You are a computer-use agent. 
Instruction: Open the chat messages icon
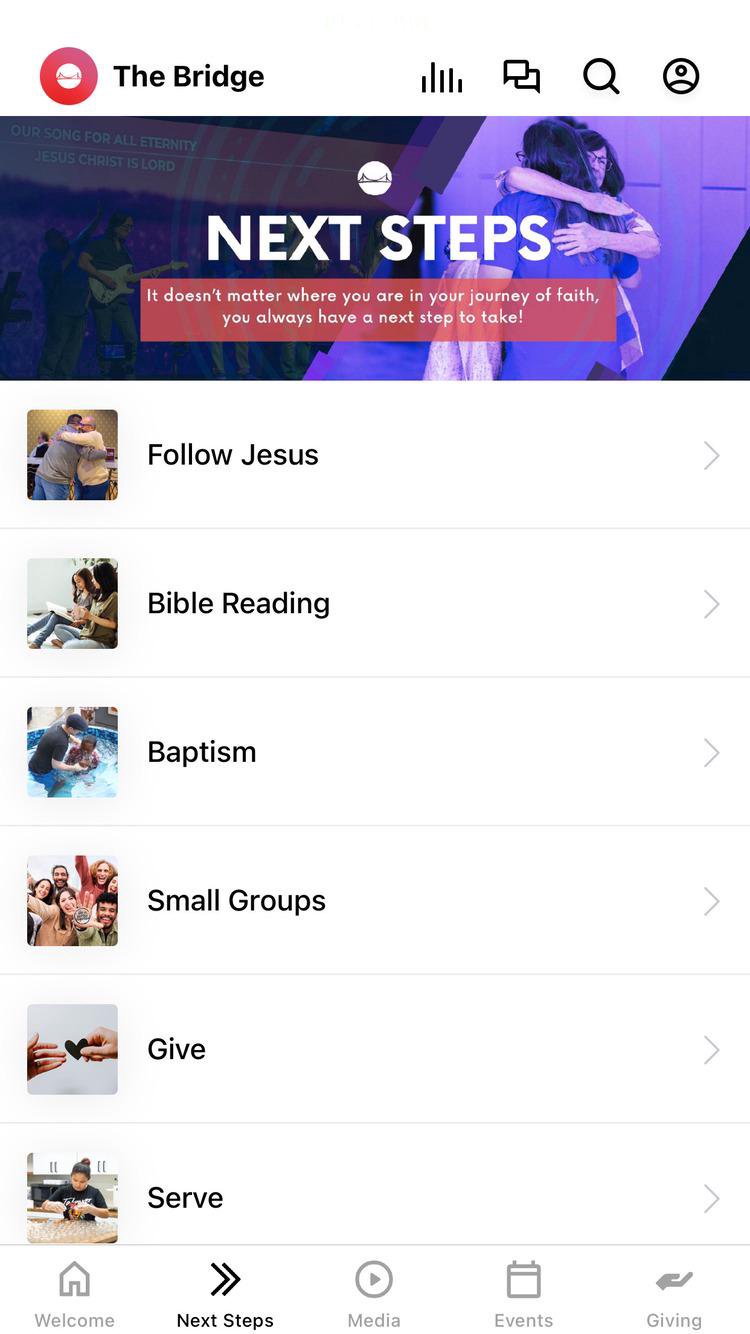click(x=521, y=77)
